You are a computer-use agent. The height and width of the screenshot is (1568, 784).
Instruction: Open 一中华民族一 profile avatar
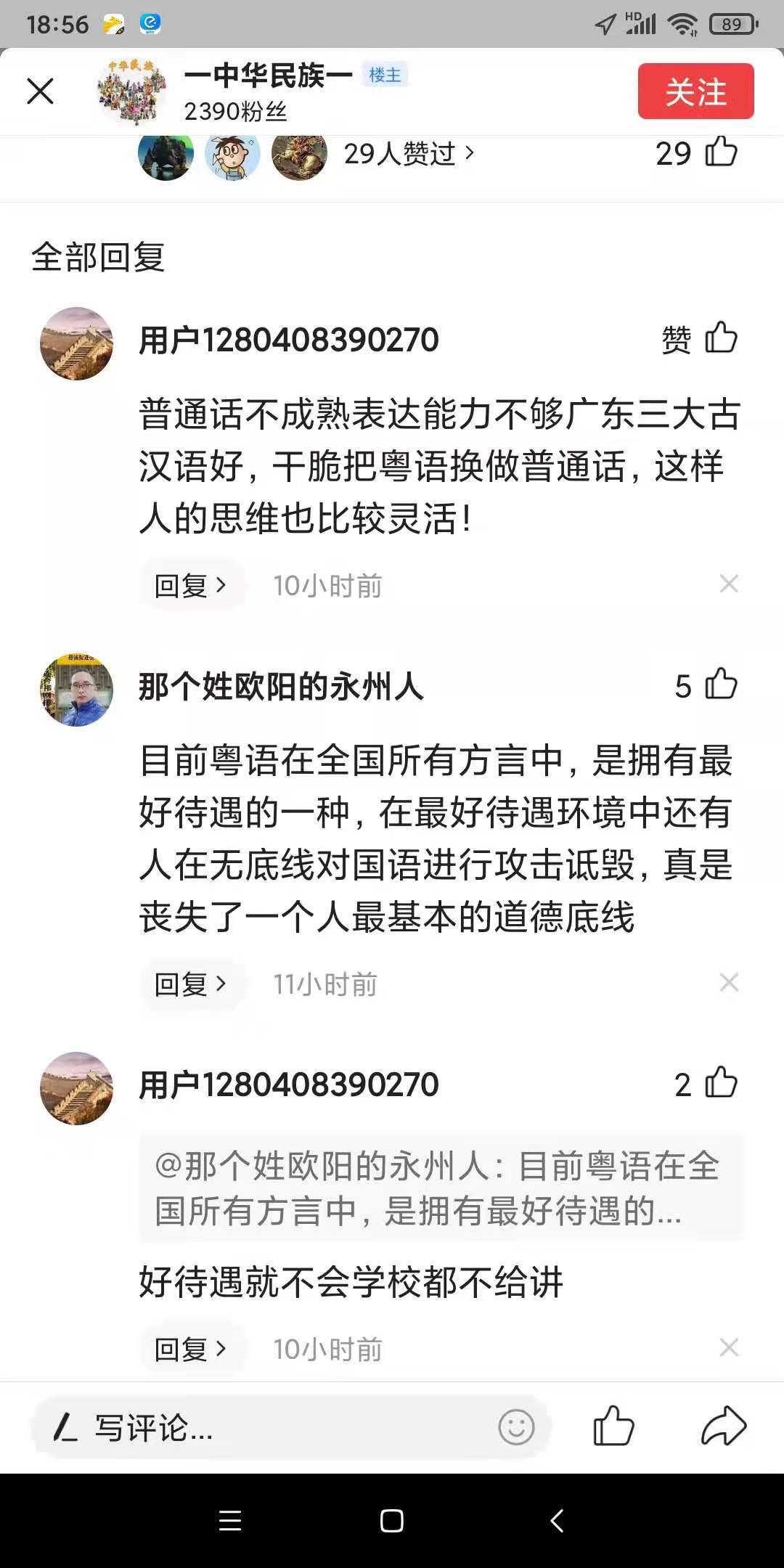click(x=131, y=91)
